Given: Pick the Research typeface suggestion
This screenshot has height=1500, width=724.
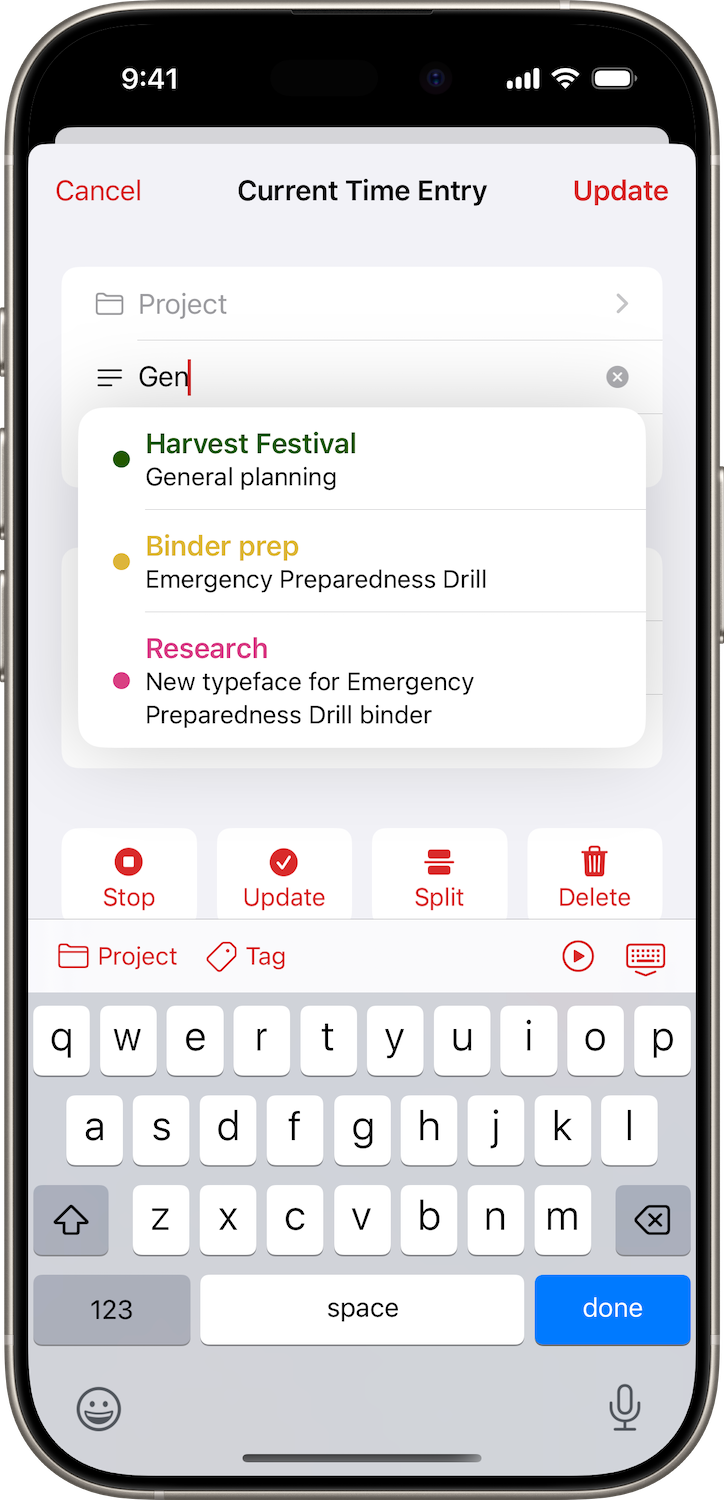Looking at the screenshot, I should coord(361,681).
